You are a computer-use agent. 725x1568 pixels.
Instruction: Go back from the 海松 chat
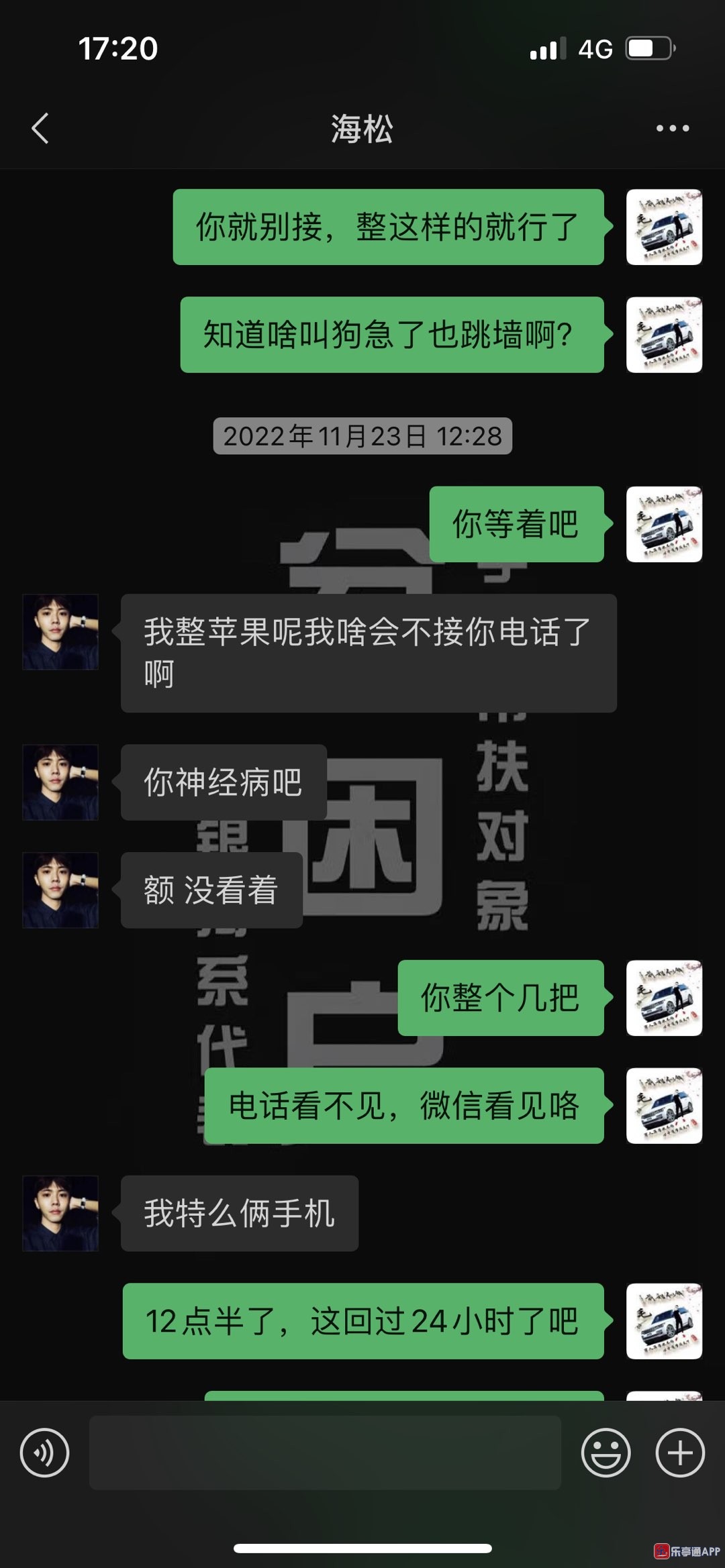click(40, 128)
